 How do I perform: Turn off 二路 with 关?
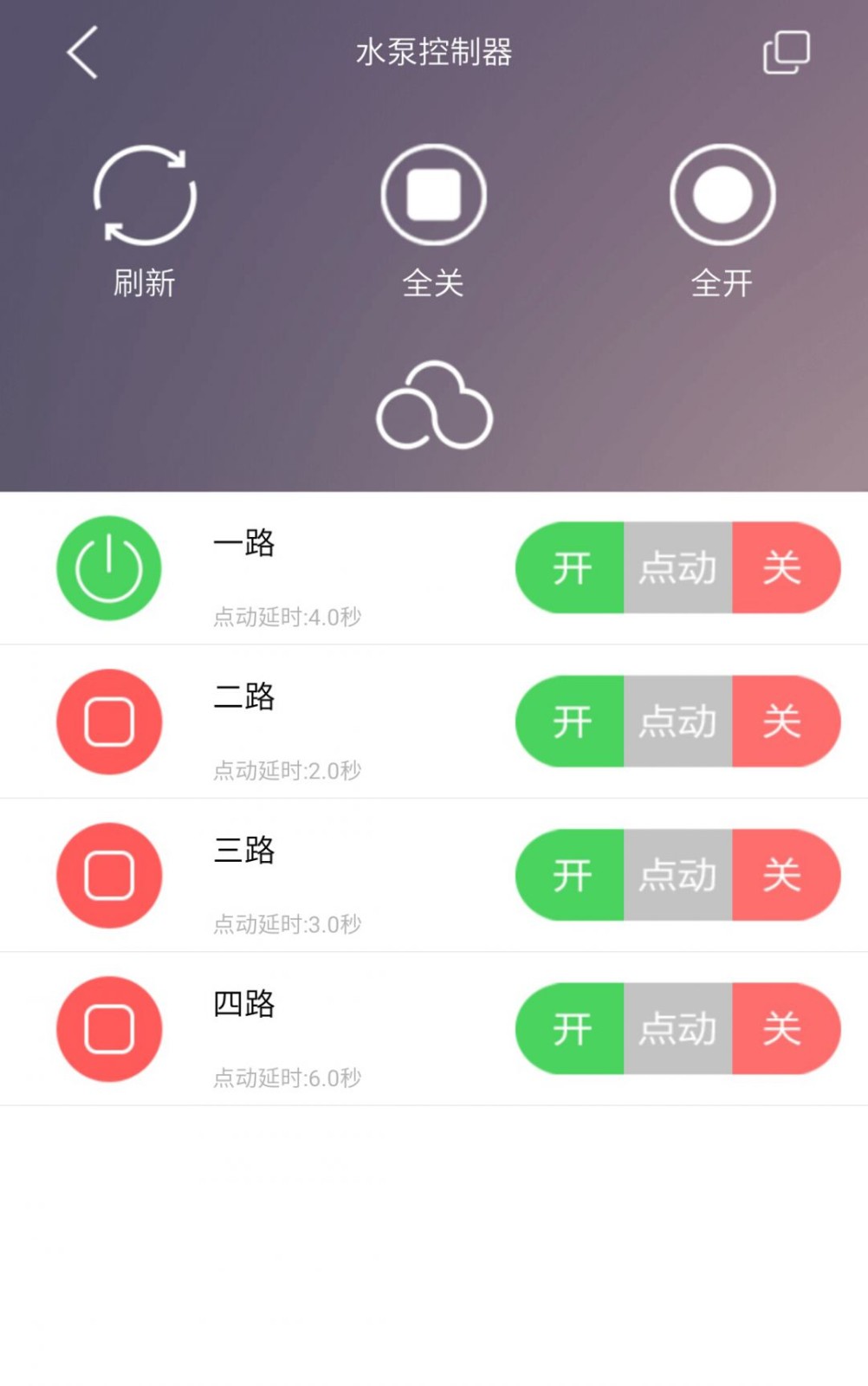787,722
